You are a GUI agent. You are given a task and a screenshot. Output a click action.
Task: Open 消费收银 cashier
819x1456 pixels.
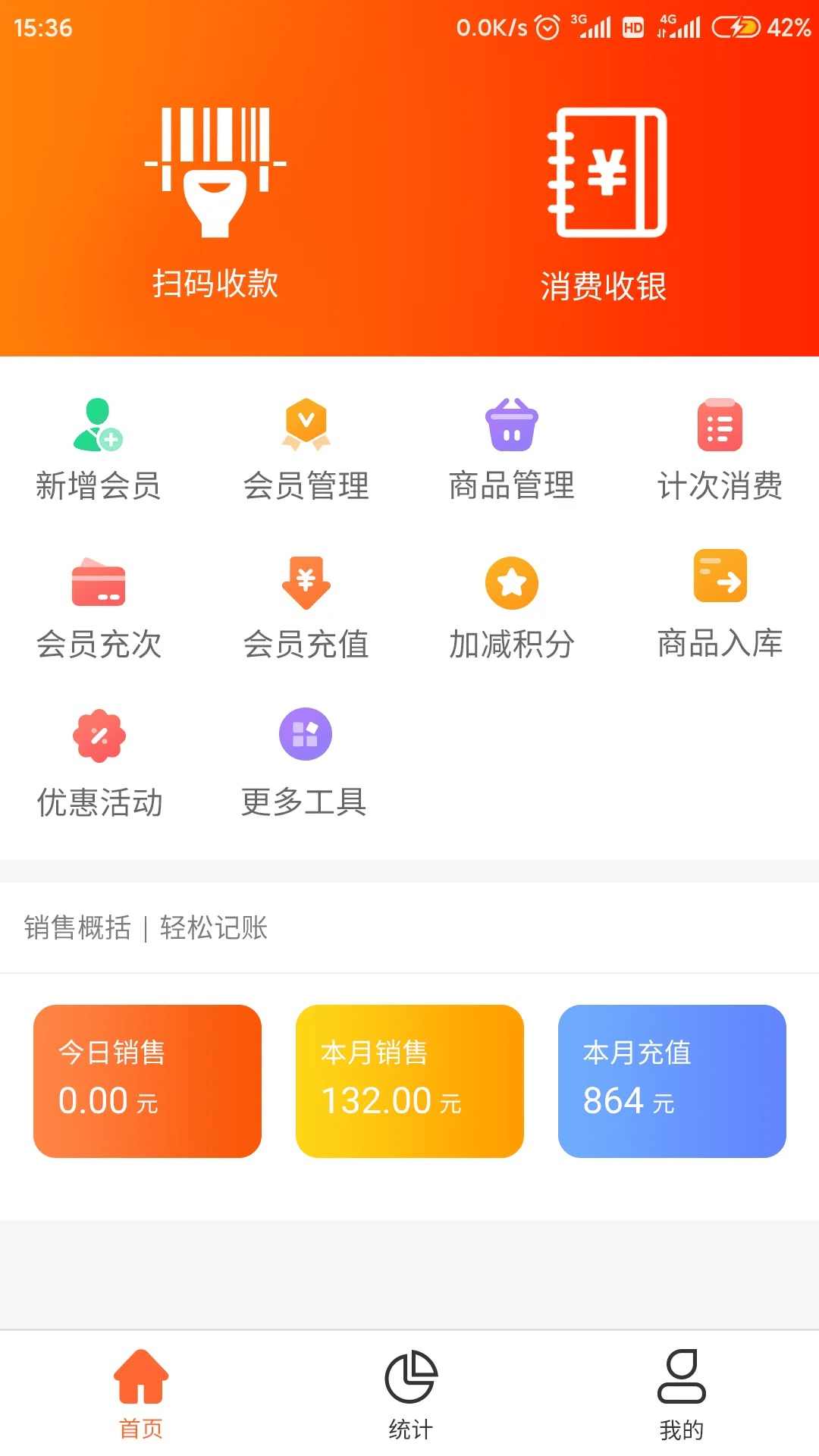[x=604, y=205]
